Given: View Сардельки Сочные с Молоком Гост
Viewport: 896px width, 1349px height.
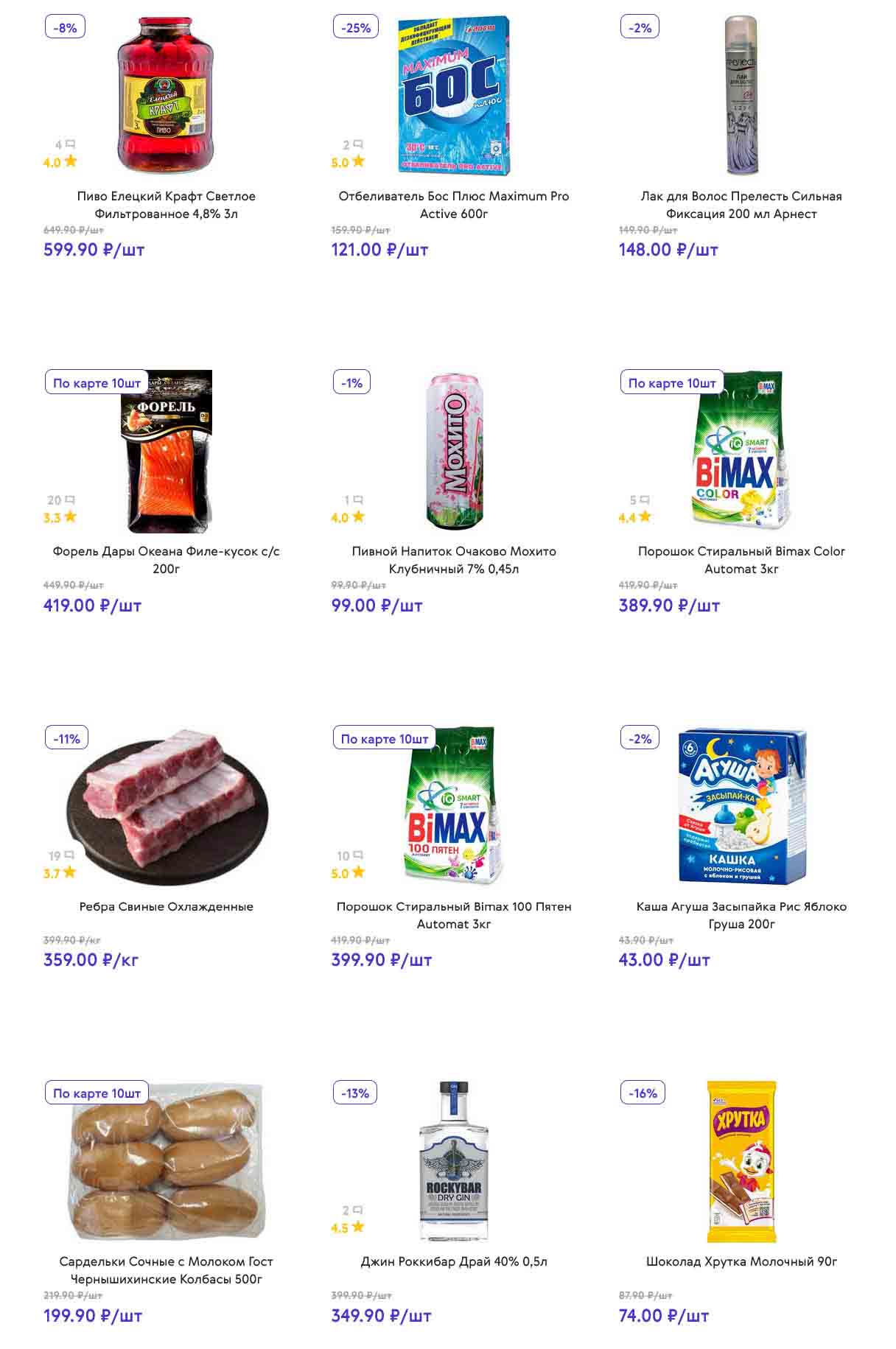Looking at the screenshot, I should coord(166,1269).
